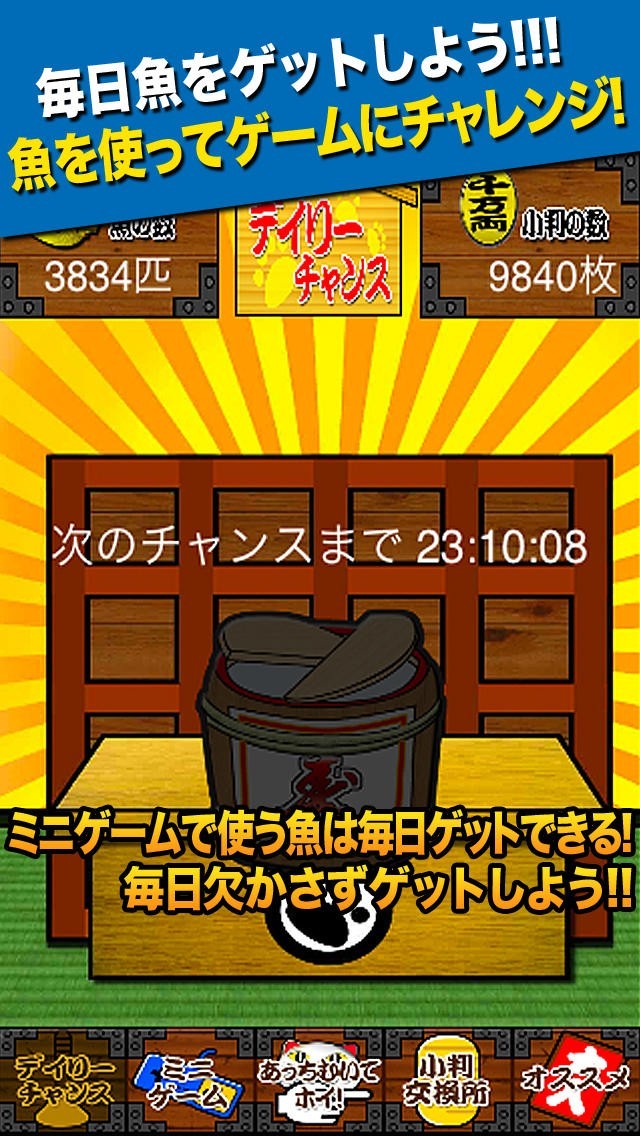Switch to the デイリーチャンス tab
This screenshot has height=1136, width=640.
(x=62, y=1082)
